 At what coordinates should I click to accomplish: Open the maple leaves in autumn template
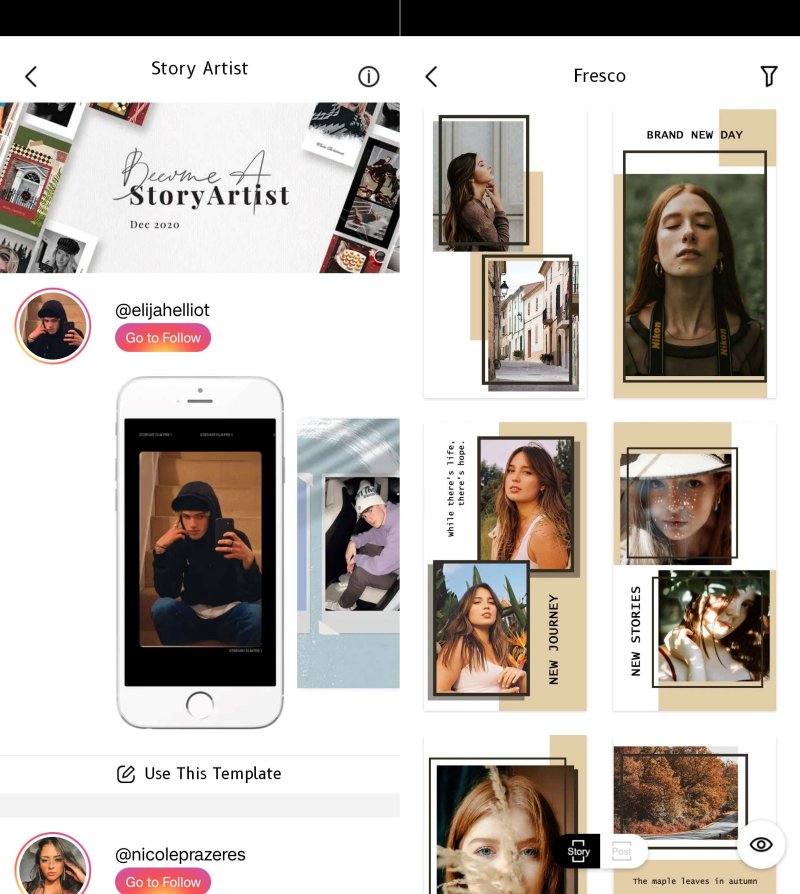(694, 815)
